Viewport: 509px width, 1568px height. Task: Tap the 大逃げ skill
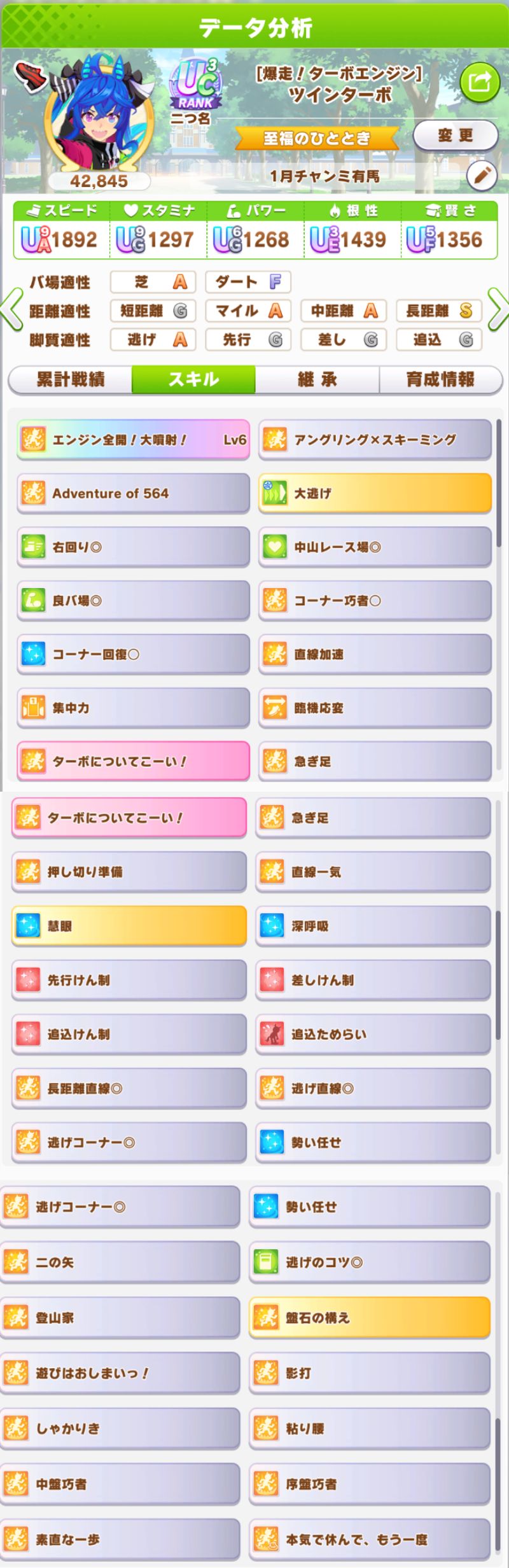pos(375,493)
